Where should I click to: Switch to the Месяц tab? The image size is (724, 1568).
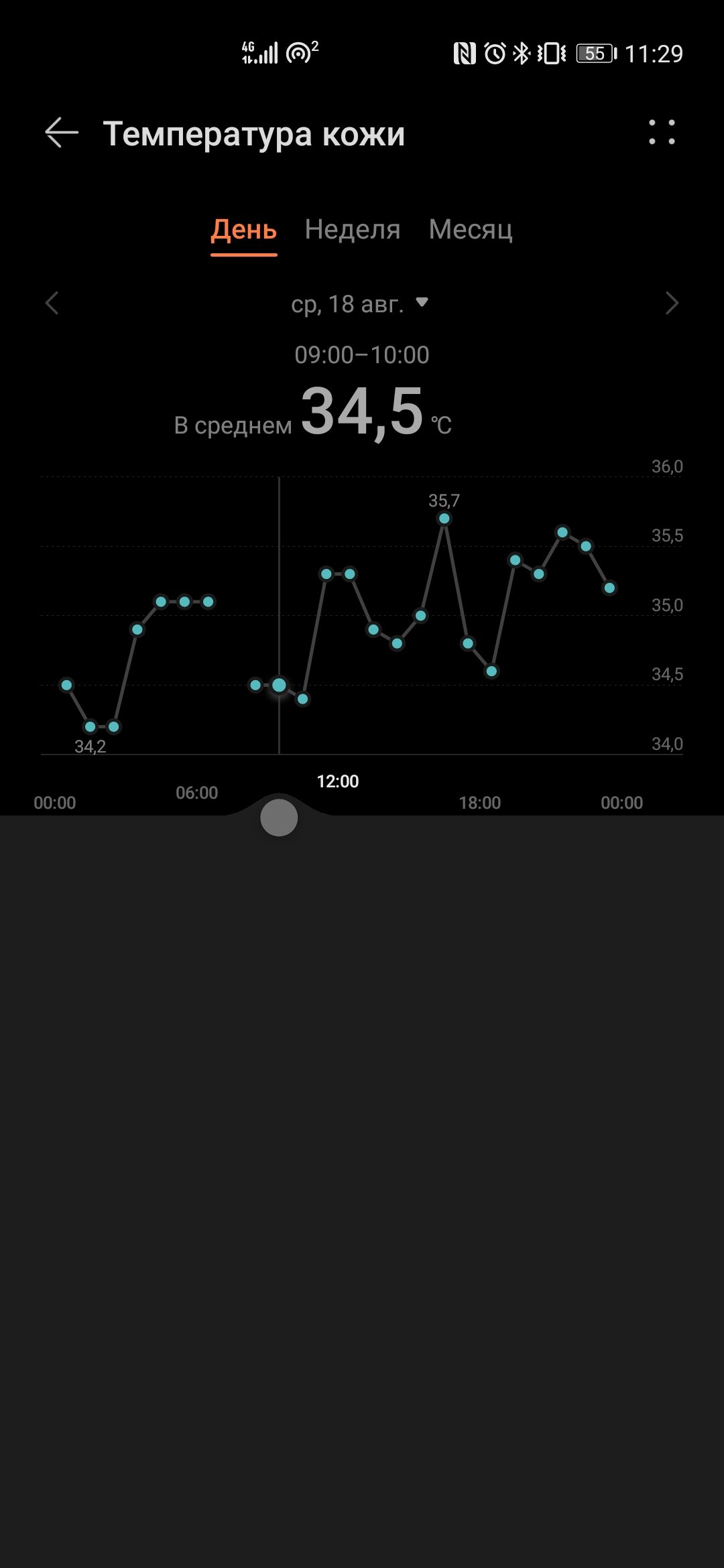[x=471, y=230]
